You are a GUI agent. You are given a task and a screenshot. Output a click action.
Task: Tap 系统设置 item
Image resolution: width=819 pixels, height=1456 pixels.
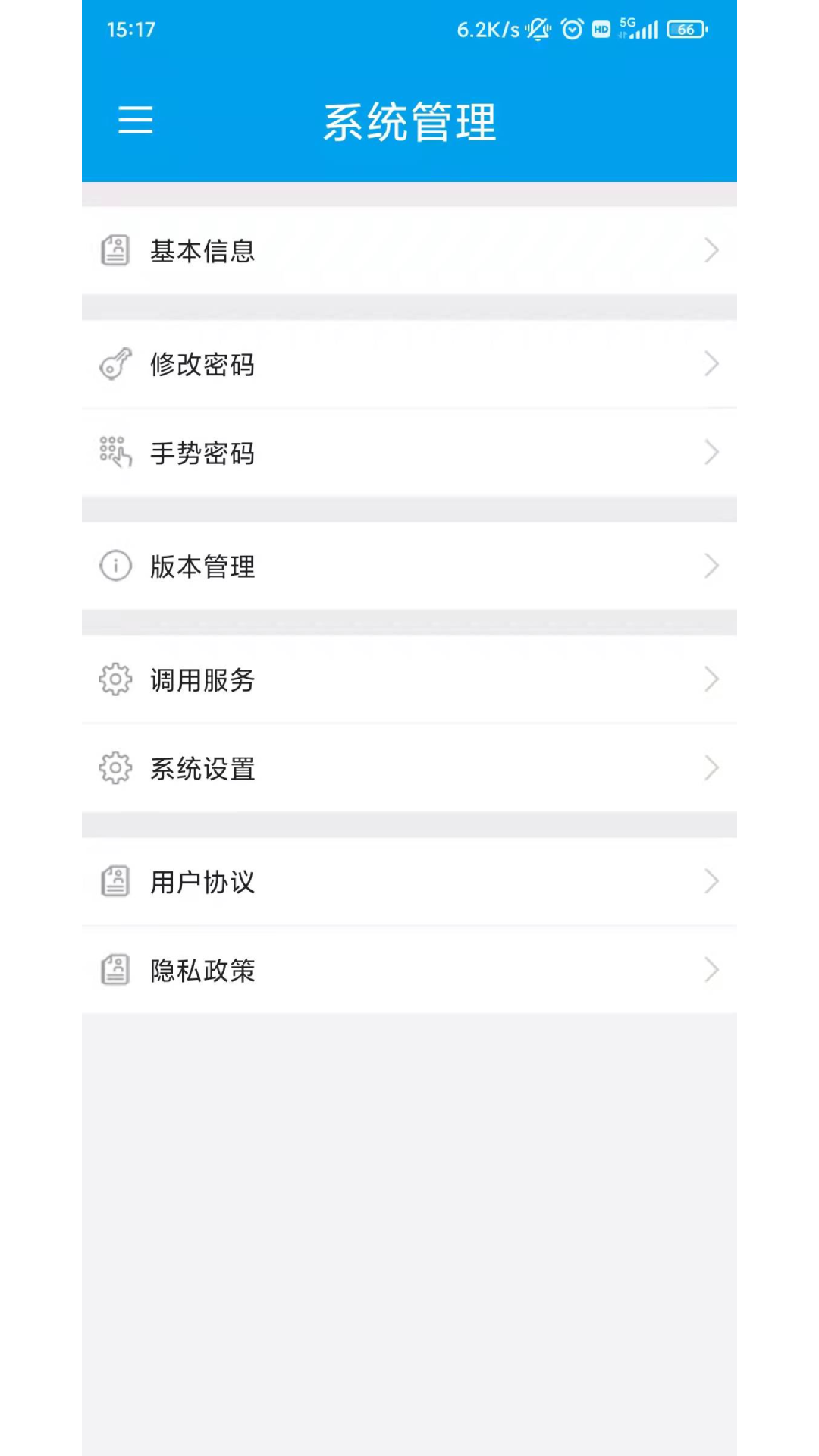point(409,768)
